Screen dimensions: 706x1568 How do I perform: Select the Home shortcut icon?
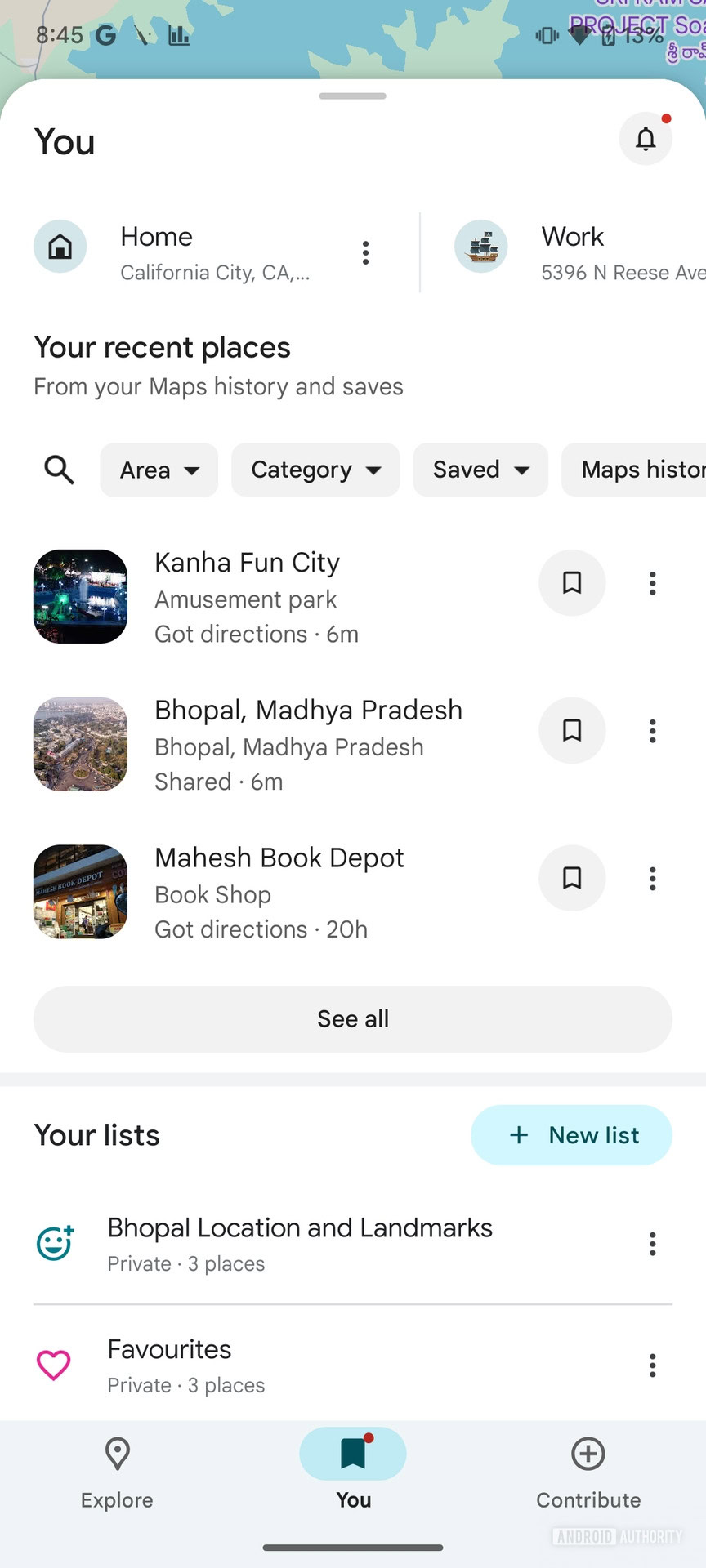coord(60,246)
